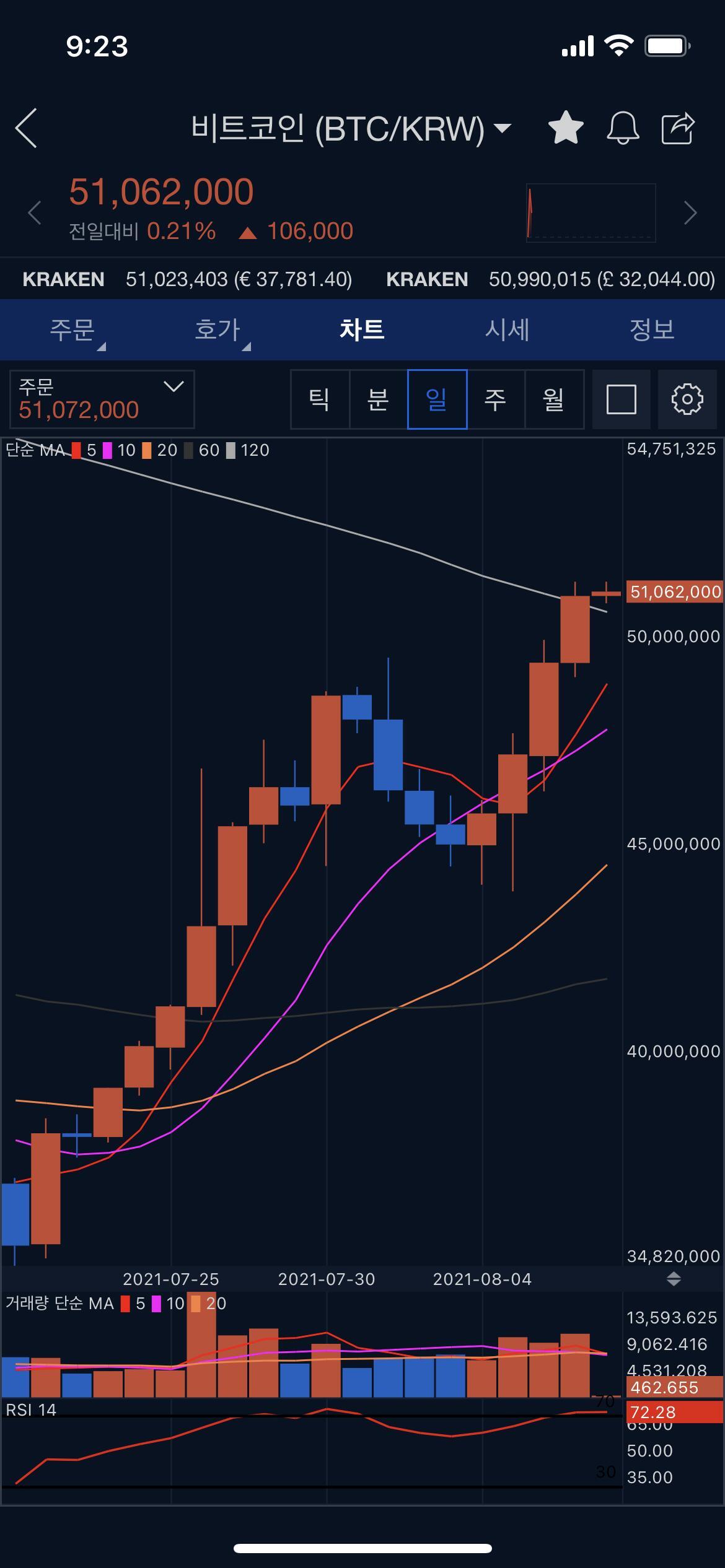Viewport: 725px width, 1568px height.
Task: Open the 비트코인 (BTC/KRW) coin selector
Action: coord(351,128)
